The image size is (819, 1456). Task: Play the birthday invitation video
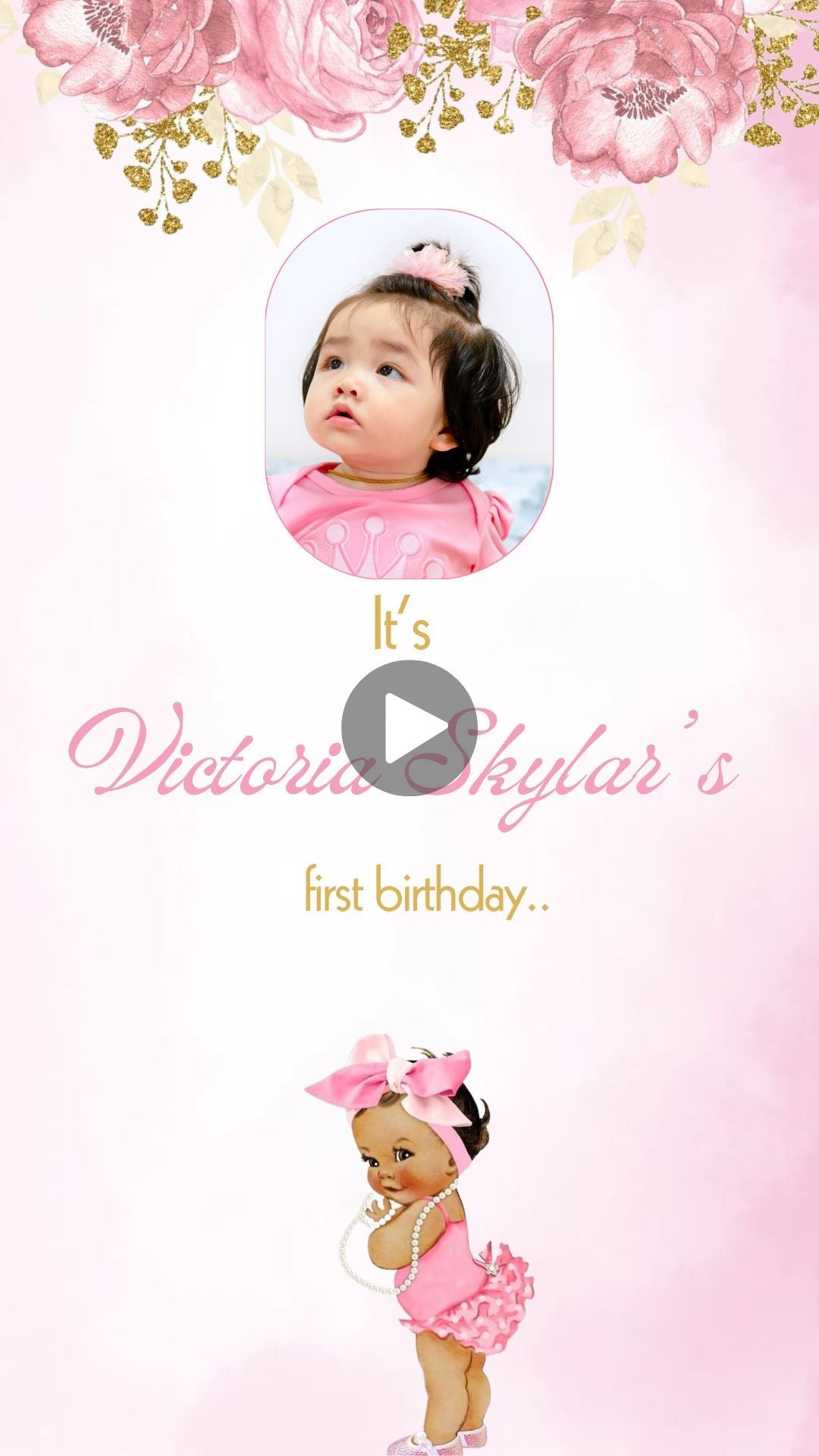pos(409,727)
